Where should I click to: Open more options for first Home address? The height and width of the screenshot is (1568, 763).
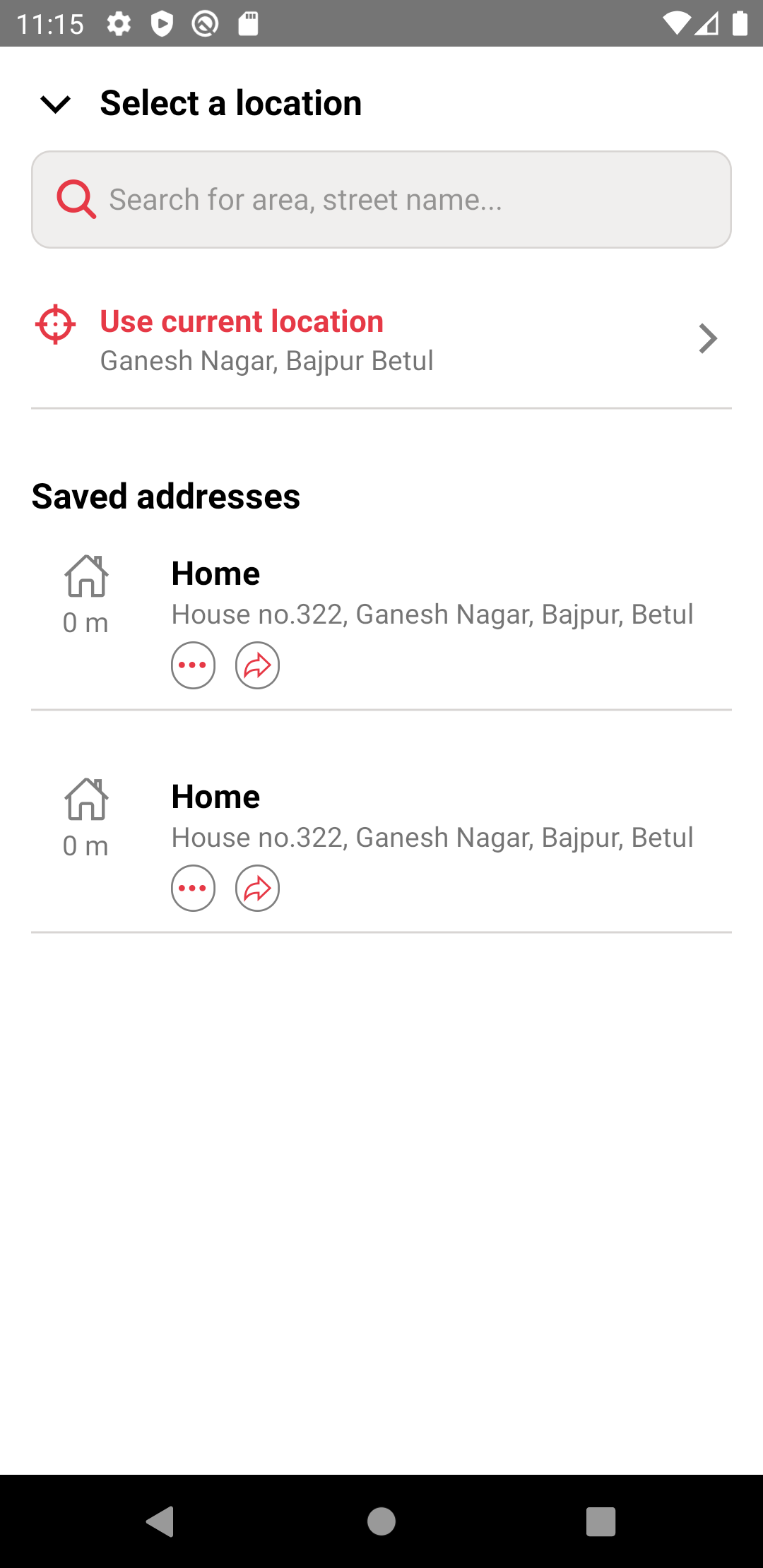[x=192, y=665]
